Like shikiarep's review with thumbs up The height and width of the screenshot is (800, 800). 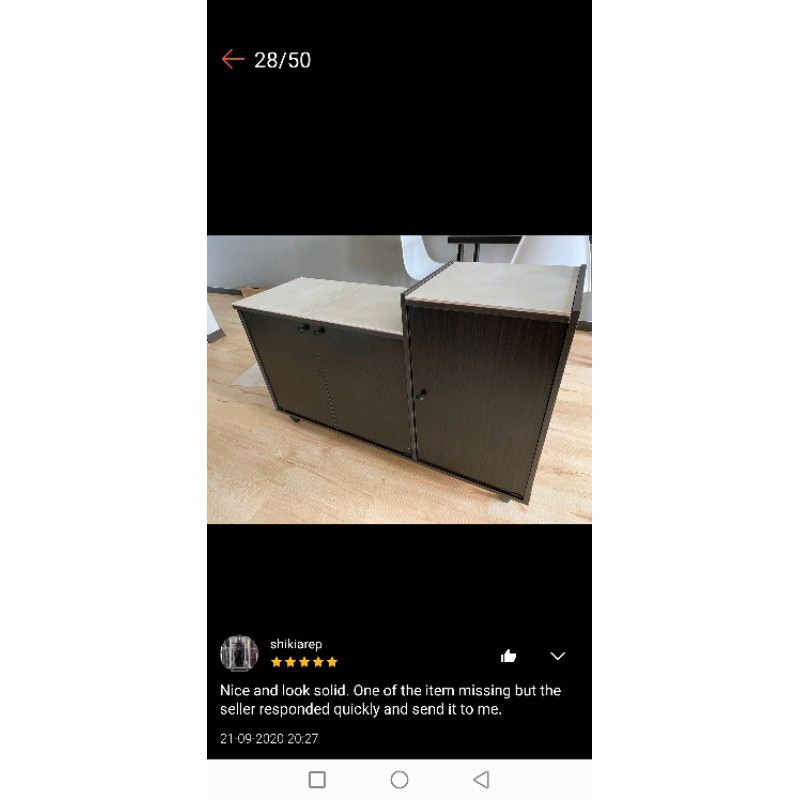pyautogui.click(x=508, y=656)
